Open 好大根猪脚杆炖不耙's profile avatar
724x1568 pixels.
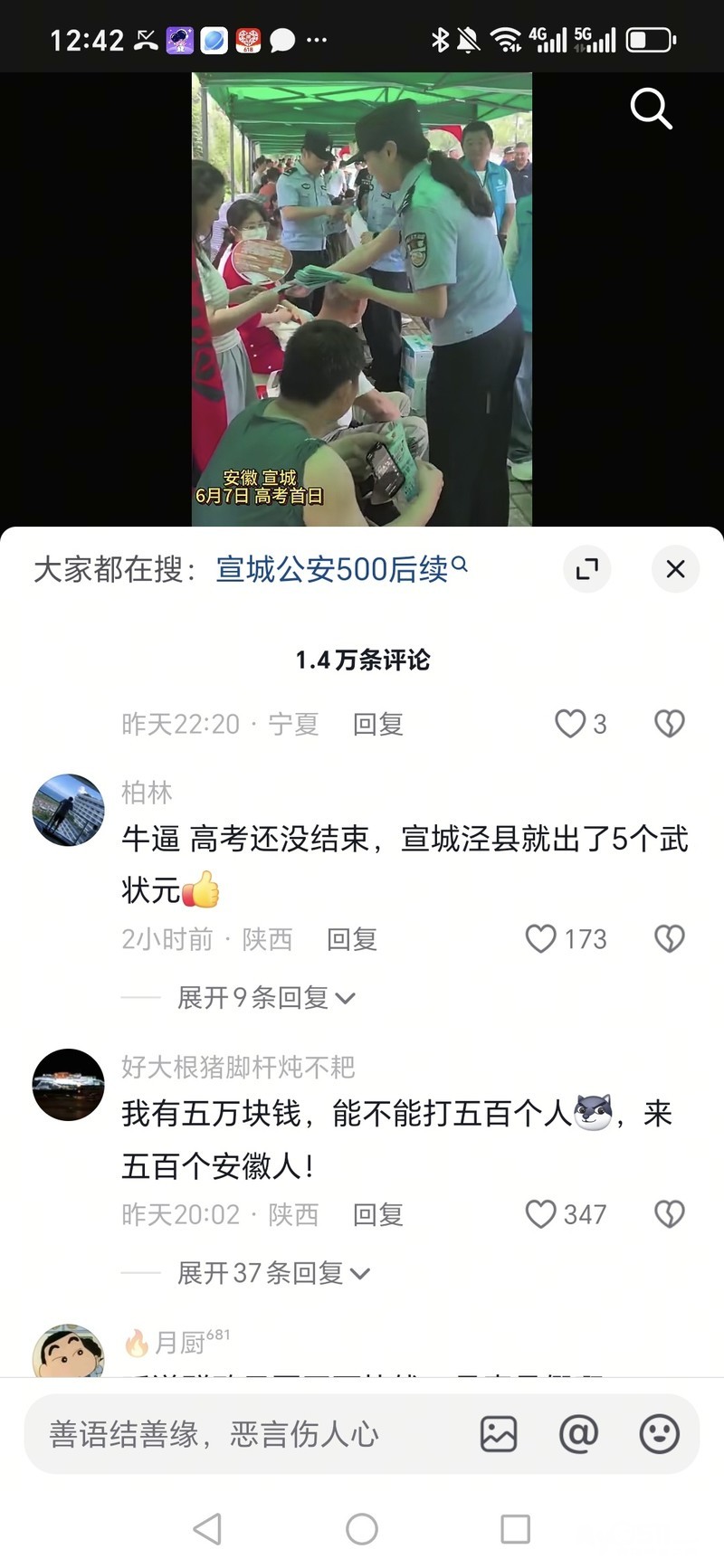click(69, 1085)
